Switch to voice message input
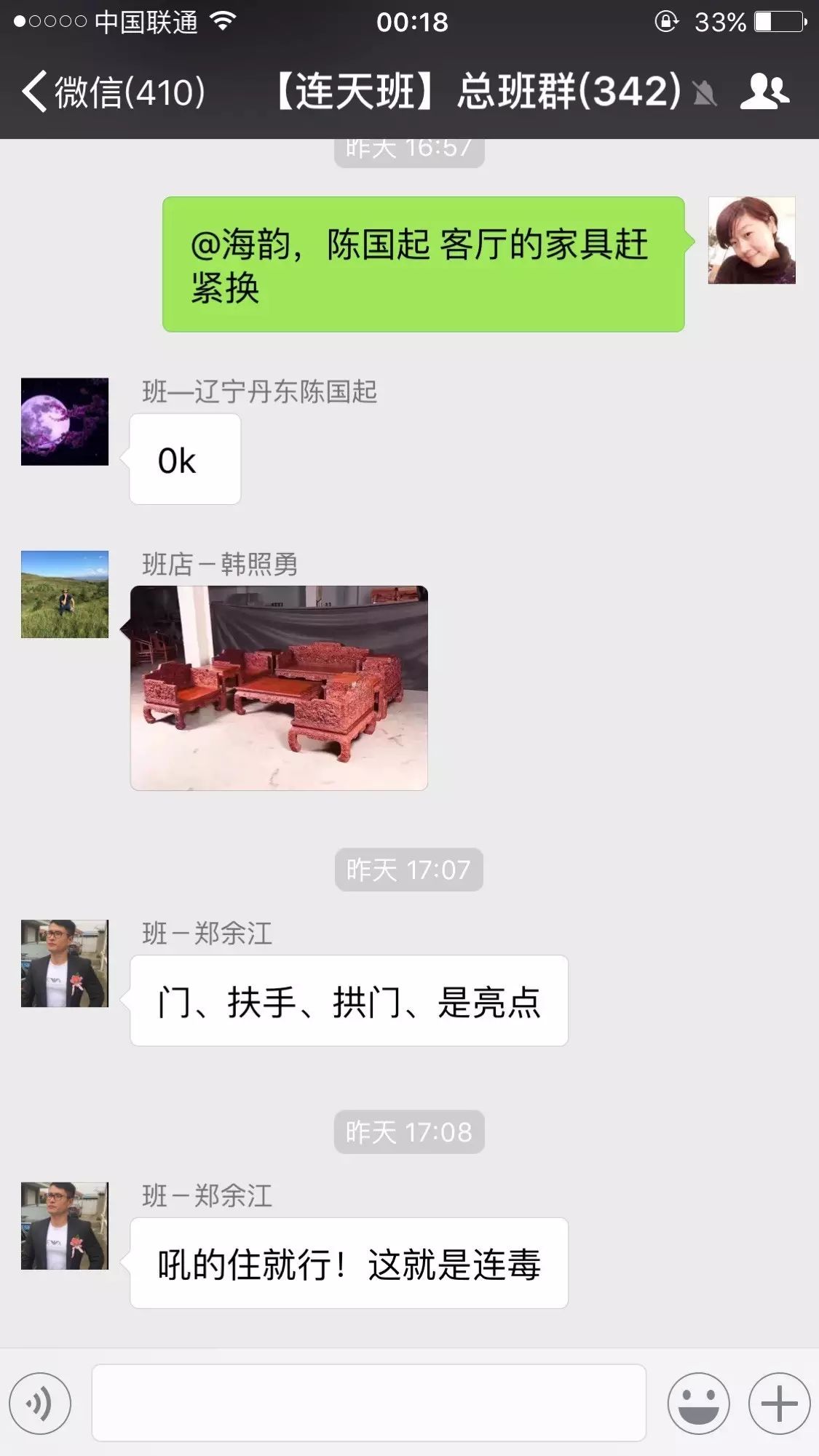Viewport: 819px width, 1456px height. click(x=40, y=1404)
